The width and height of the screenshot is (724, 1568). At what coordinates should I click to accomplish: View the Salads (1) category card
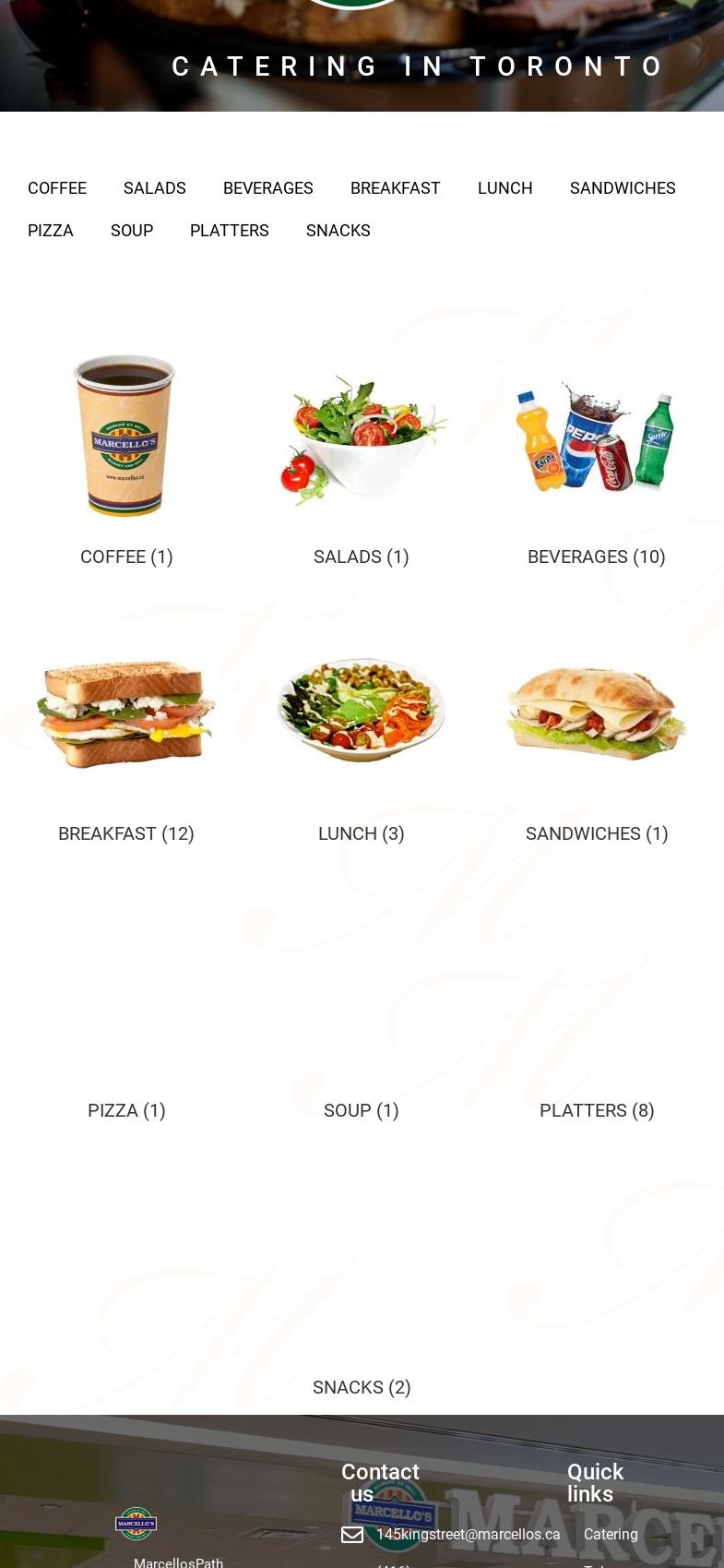(362, 457)
